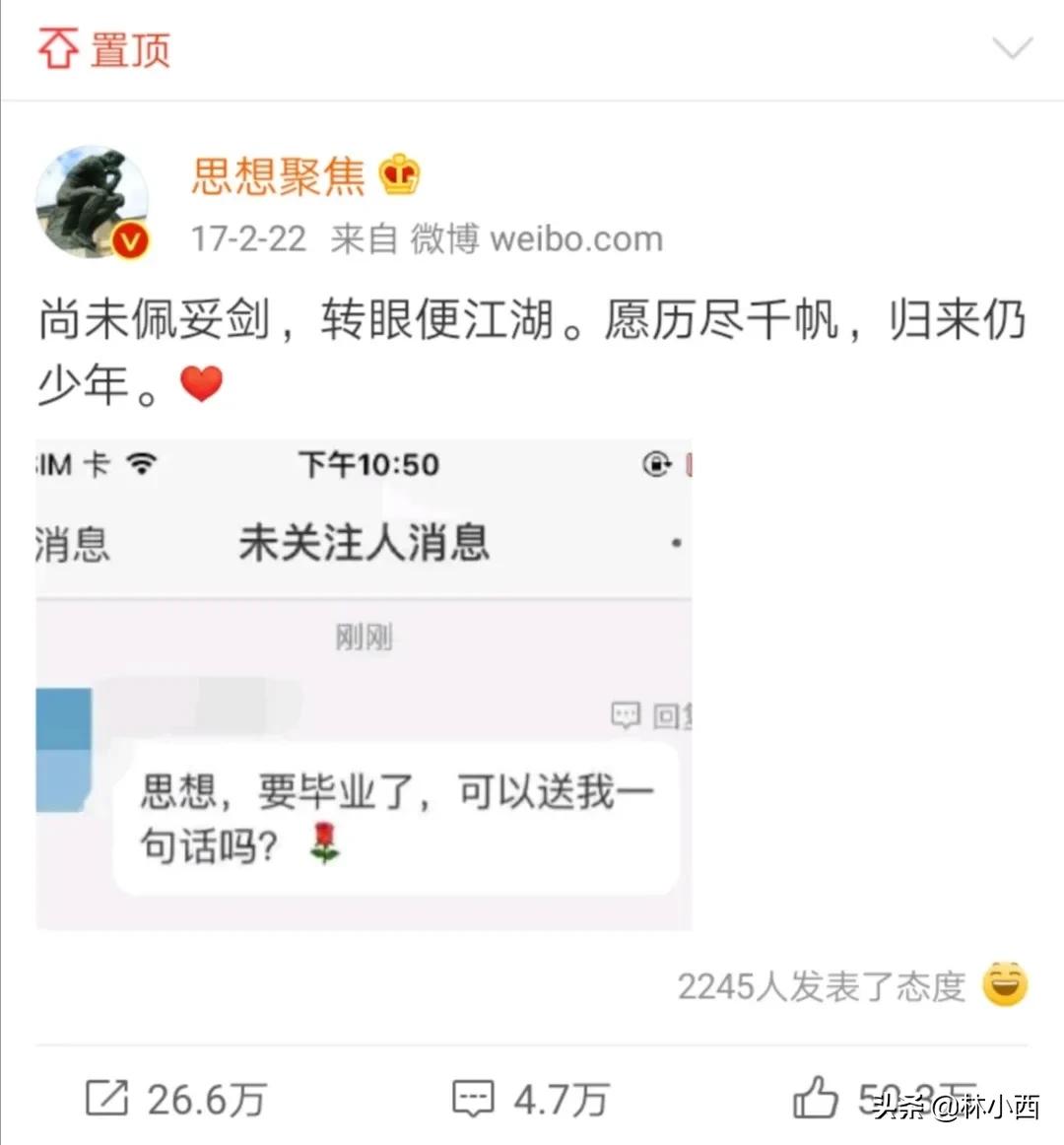Toggle the pinned 置顶 status of the post
The image size is (1064, 1145).
point(56,46)
